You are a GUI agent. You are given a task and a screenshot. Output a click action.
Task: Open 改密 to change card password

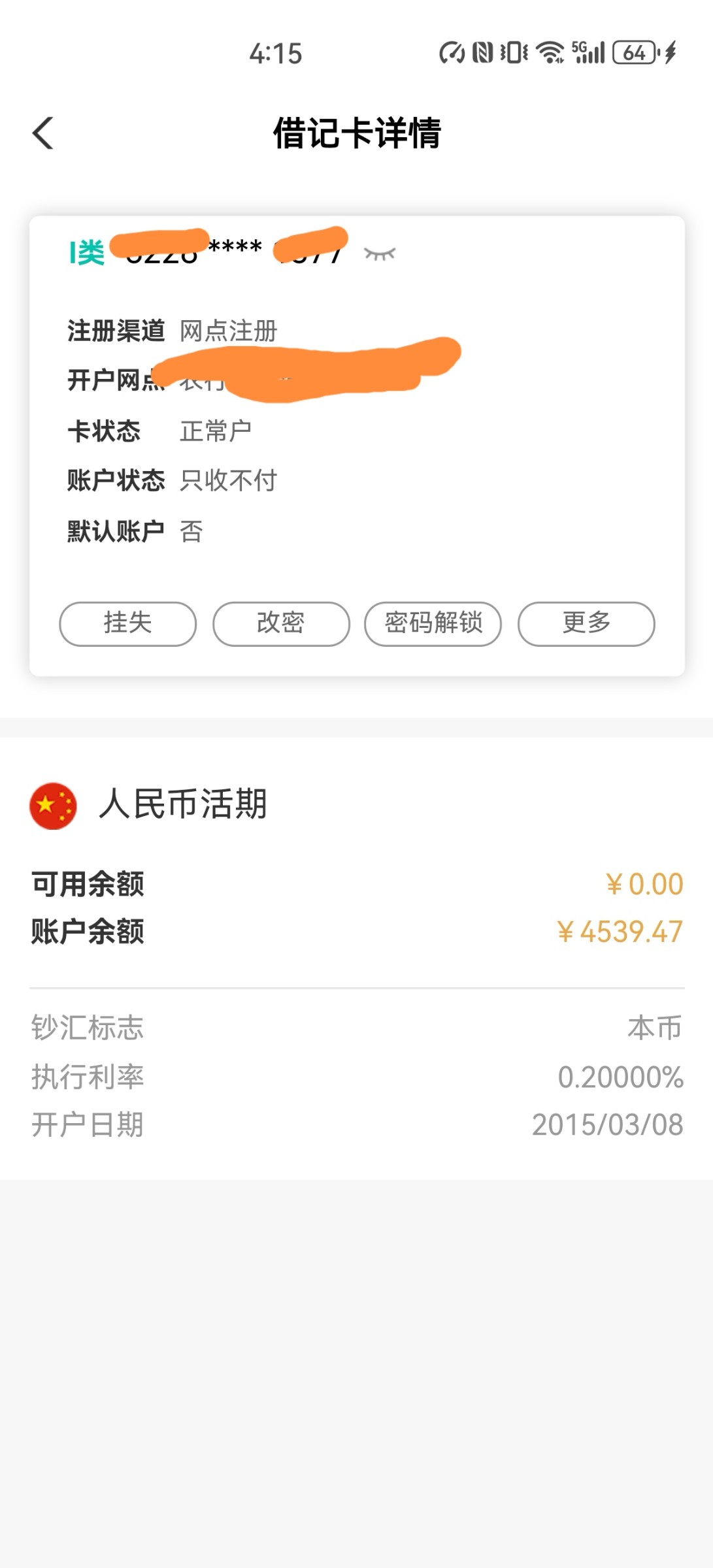(281, 624)
